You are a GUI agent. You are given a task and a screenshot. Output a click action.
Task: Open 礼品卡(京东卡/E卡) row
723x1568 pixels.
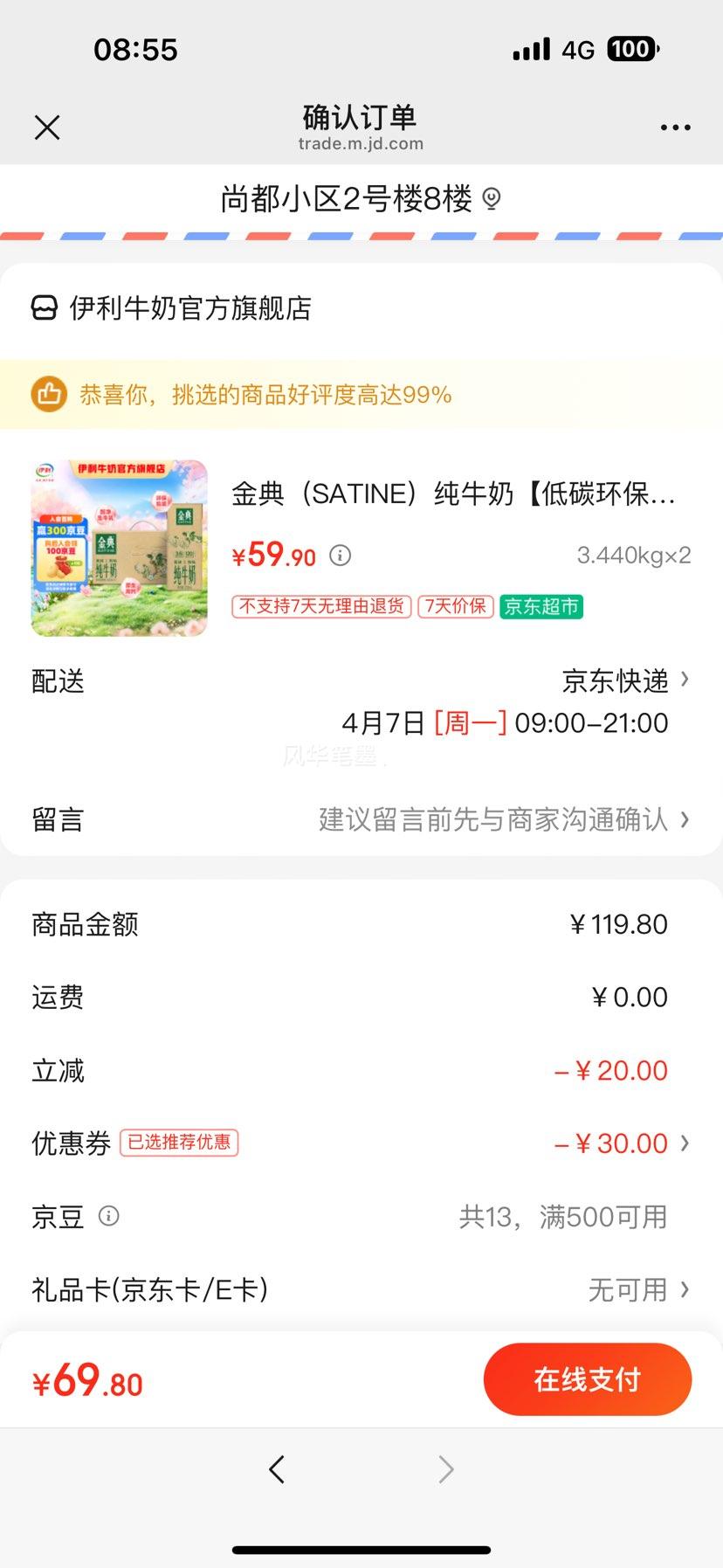click(x=361, y=1289)
